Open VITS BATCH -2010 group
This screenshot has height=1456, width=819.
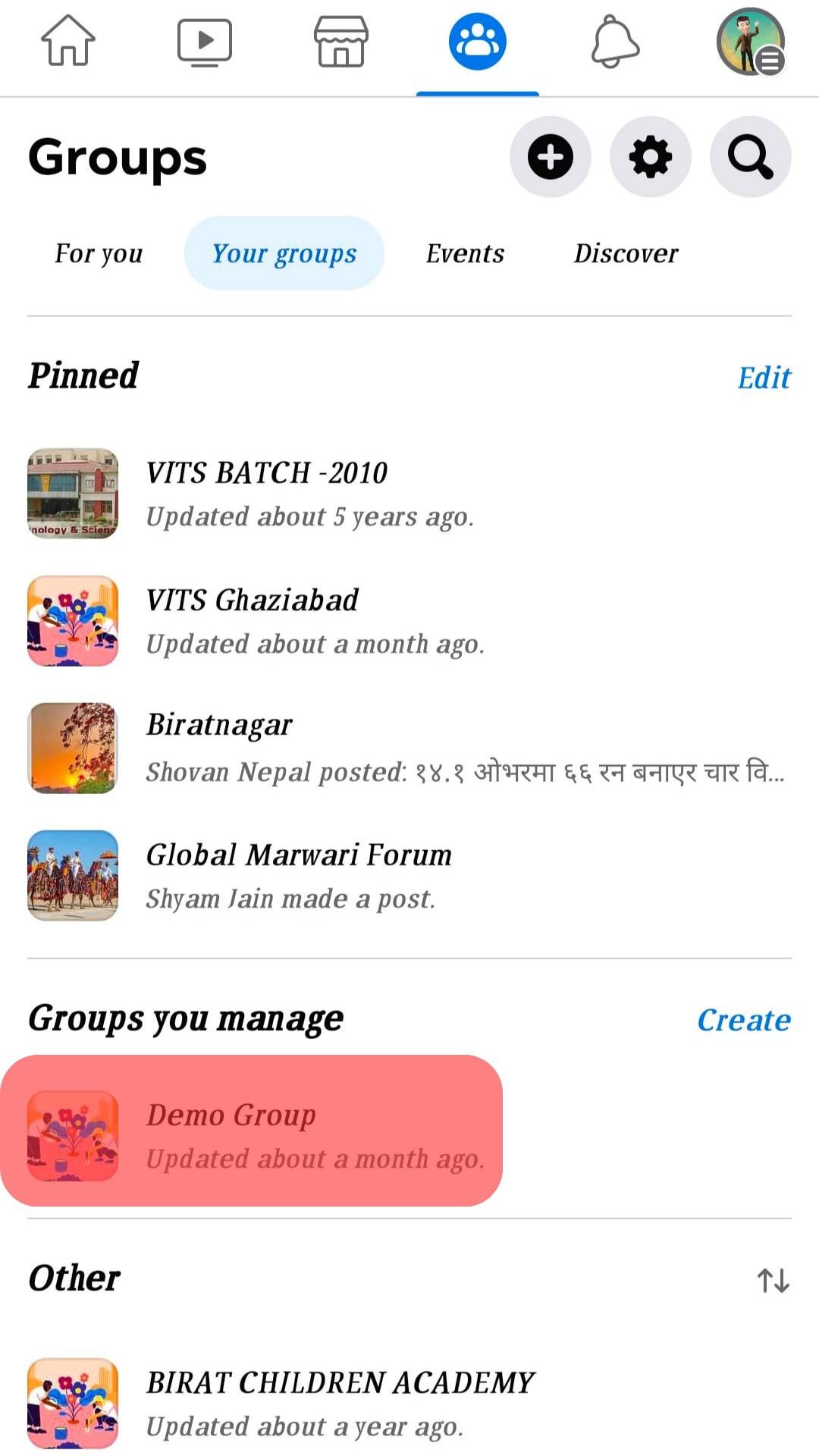coord(266,493)
